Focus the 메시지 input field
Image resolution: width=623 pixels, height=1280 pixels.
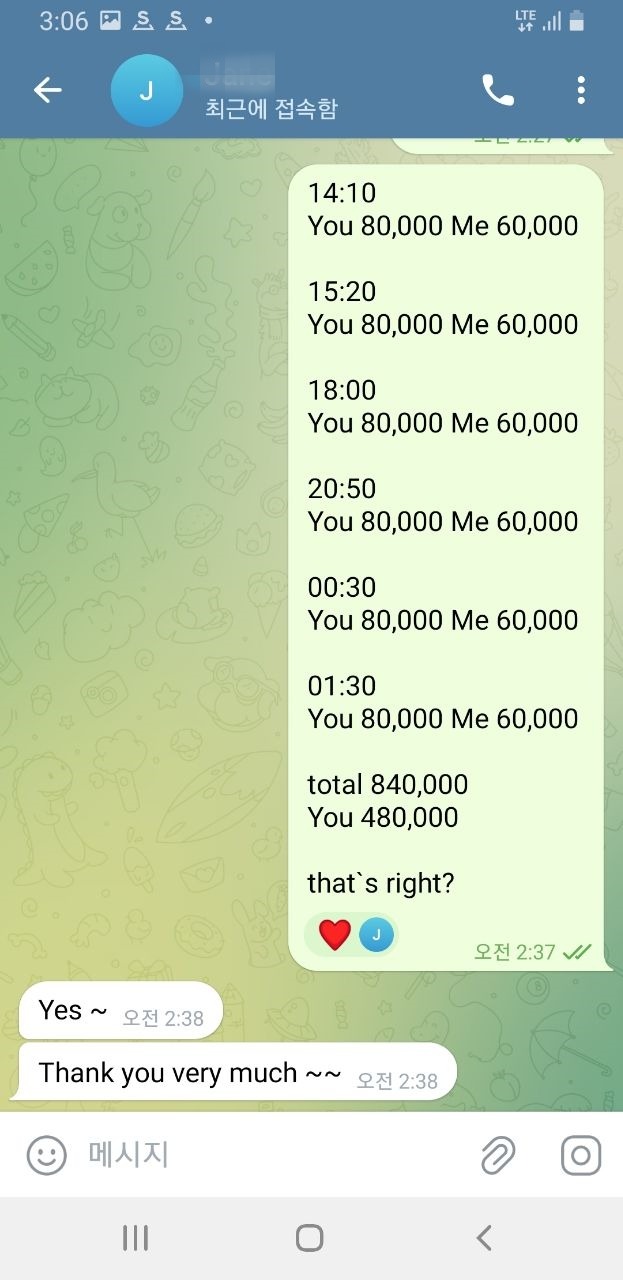(x=270, y=1156)
